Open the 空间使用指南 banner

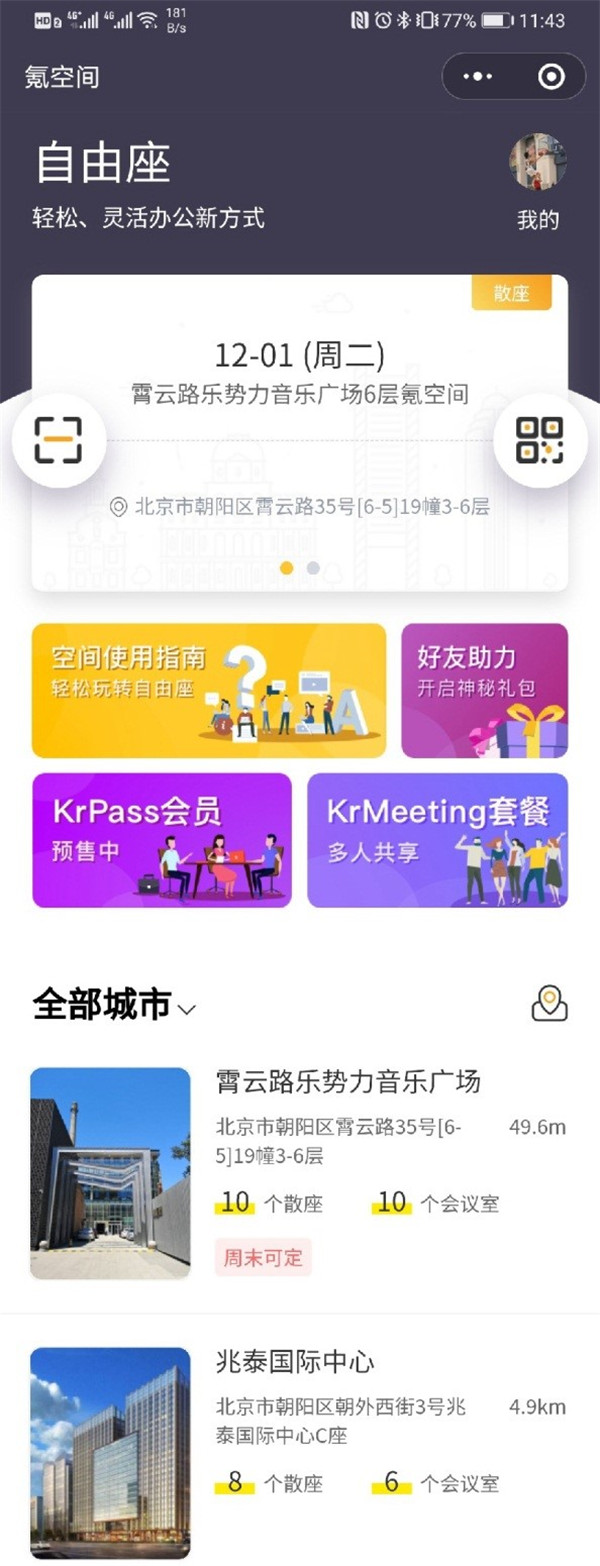pyautogui.click(x=208, y=690)
